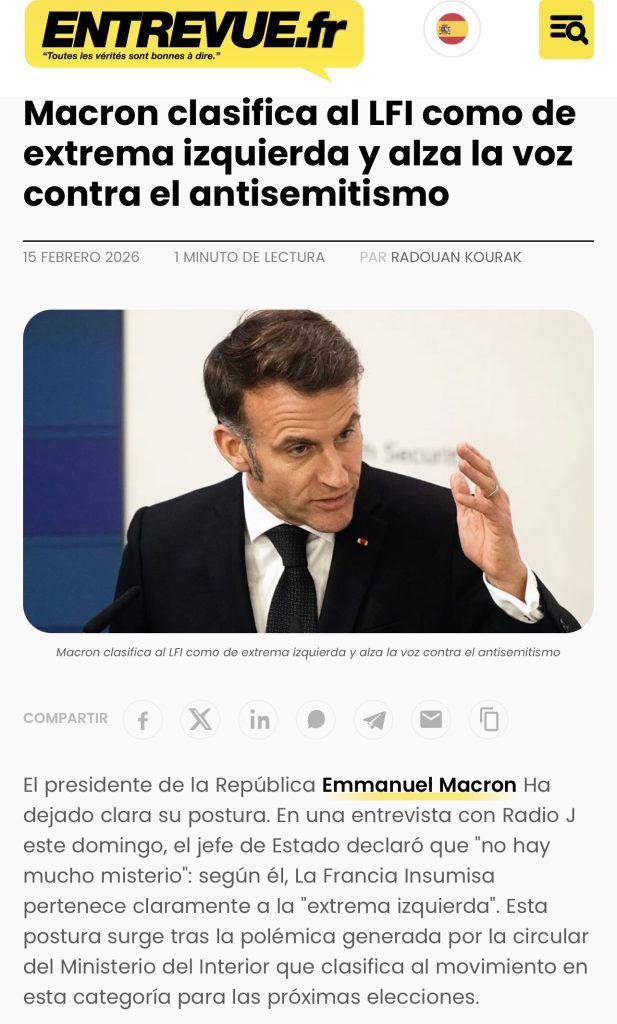Share the article on LinkedIn
The image size is (617, 1024).
259,720
